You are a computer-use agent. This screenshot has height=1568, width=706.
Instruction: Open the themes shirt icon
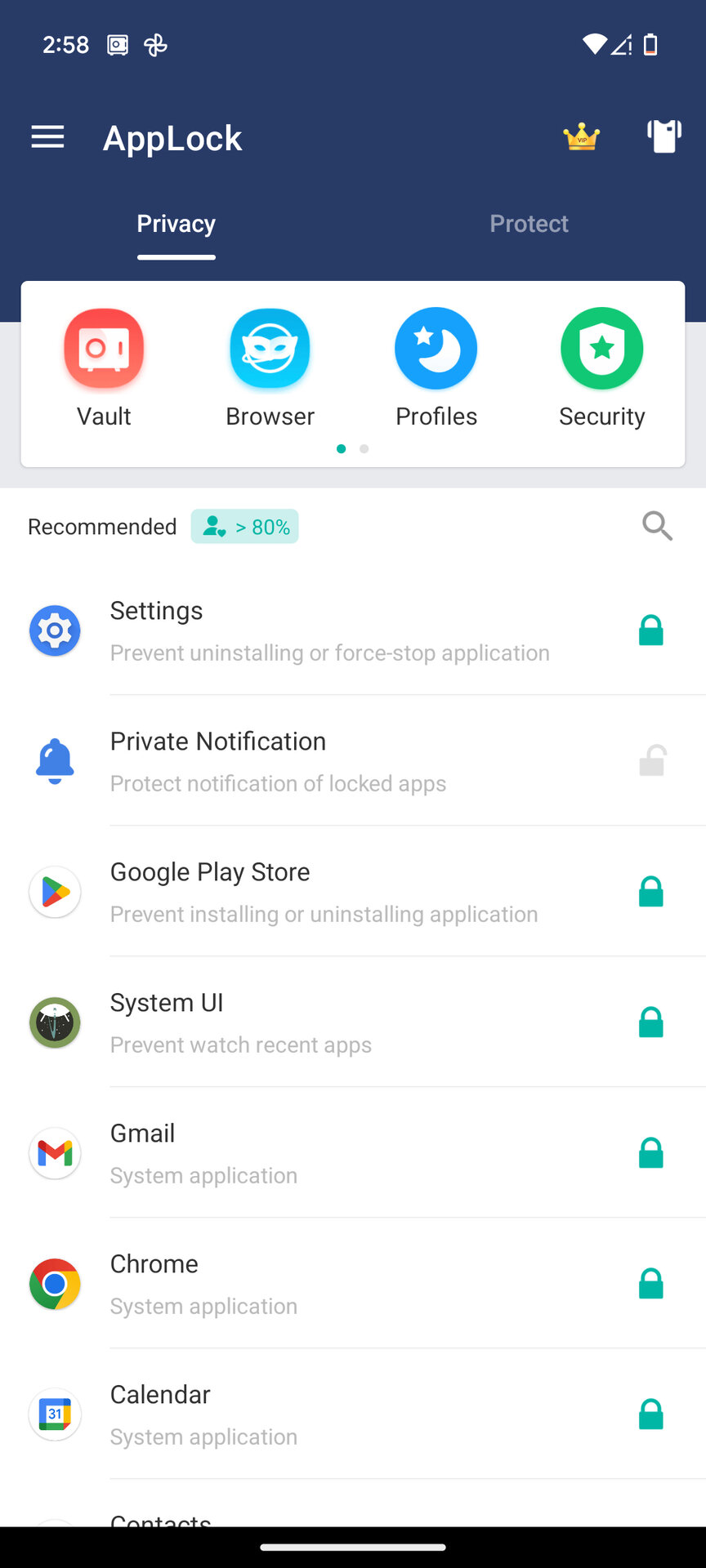tap(664, 136)
